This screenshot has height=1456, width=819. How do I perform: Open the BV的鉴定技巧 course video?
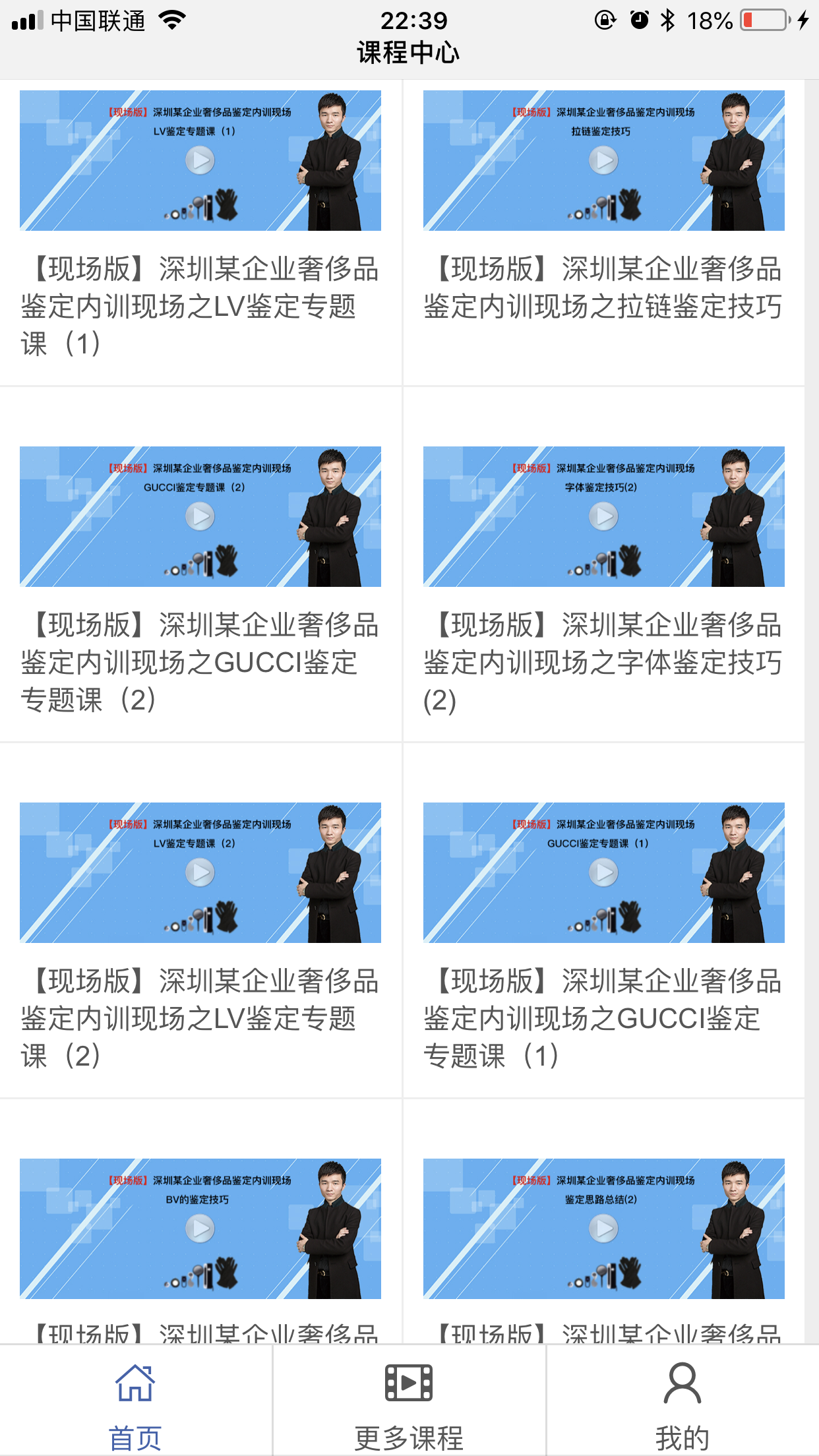[x=200, y=1228]
